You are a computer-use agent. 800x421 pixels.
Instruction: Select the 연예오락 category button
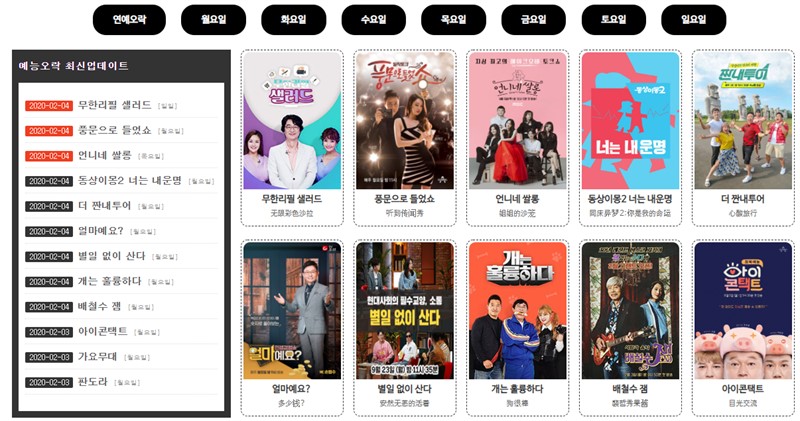[129, 19]
